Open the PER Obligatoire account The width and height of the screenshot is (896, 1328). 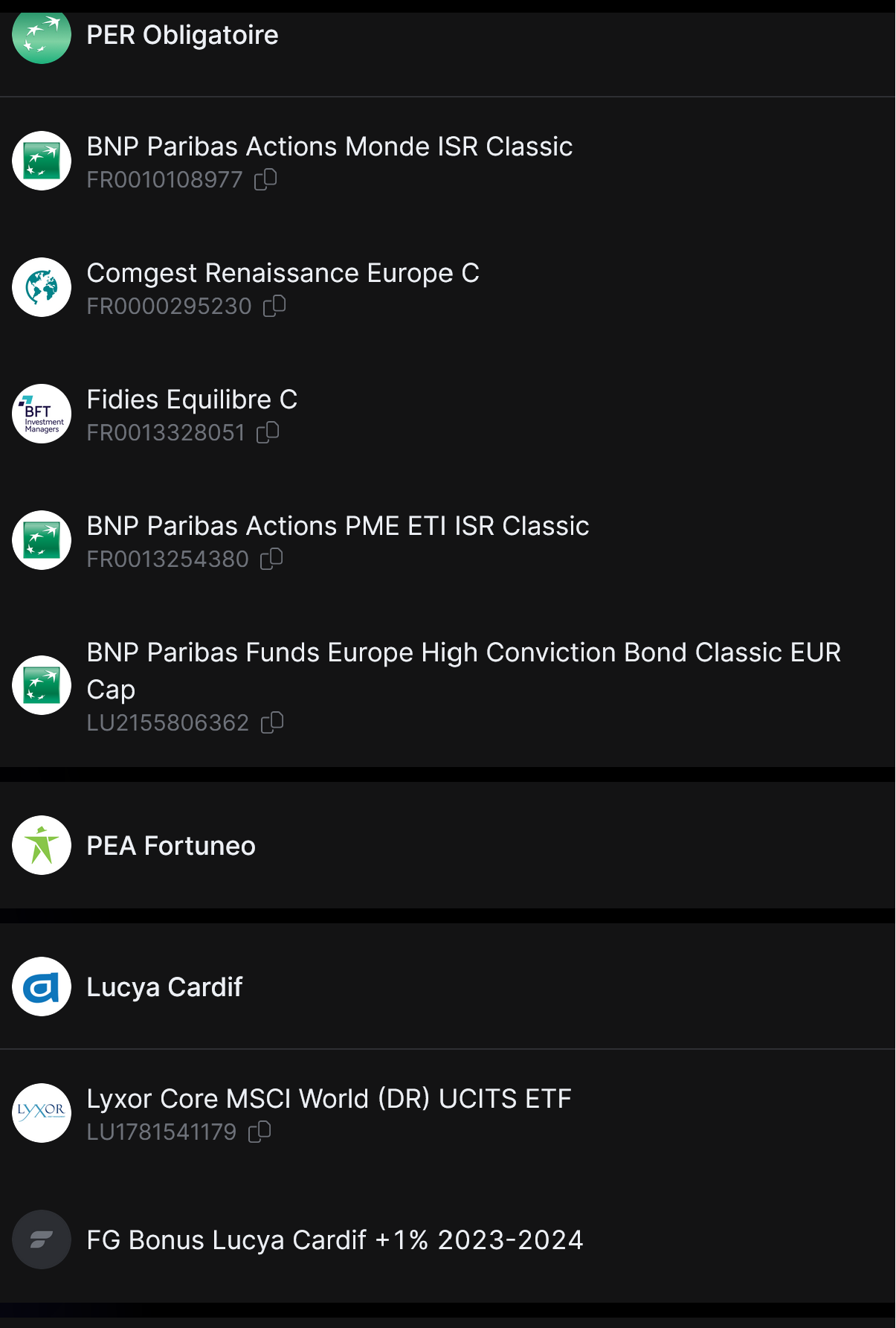tap(182, 35)
